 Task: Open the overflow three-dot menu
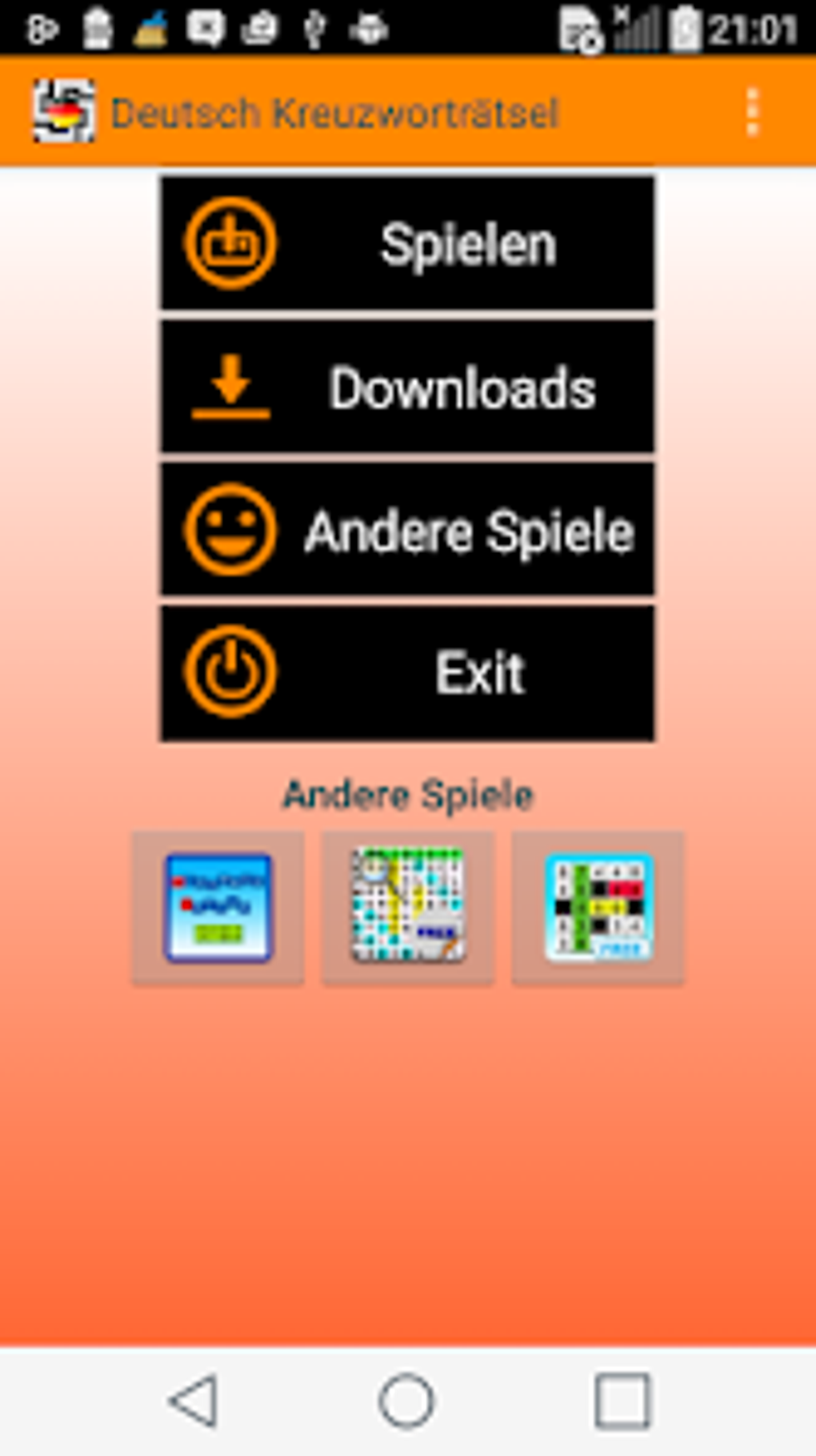752,110
